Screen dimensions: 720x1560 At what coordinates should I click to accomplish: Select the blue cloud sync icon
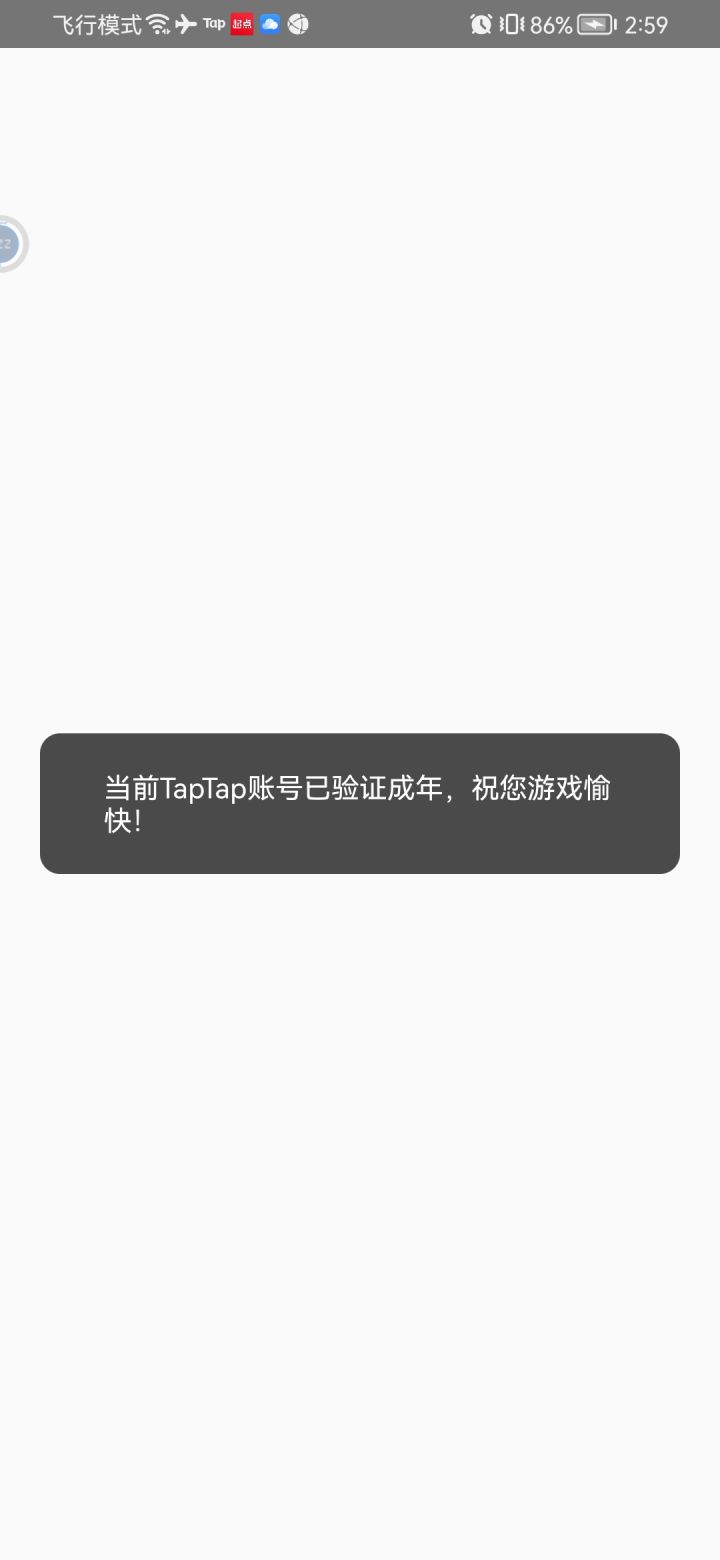268,23
